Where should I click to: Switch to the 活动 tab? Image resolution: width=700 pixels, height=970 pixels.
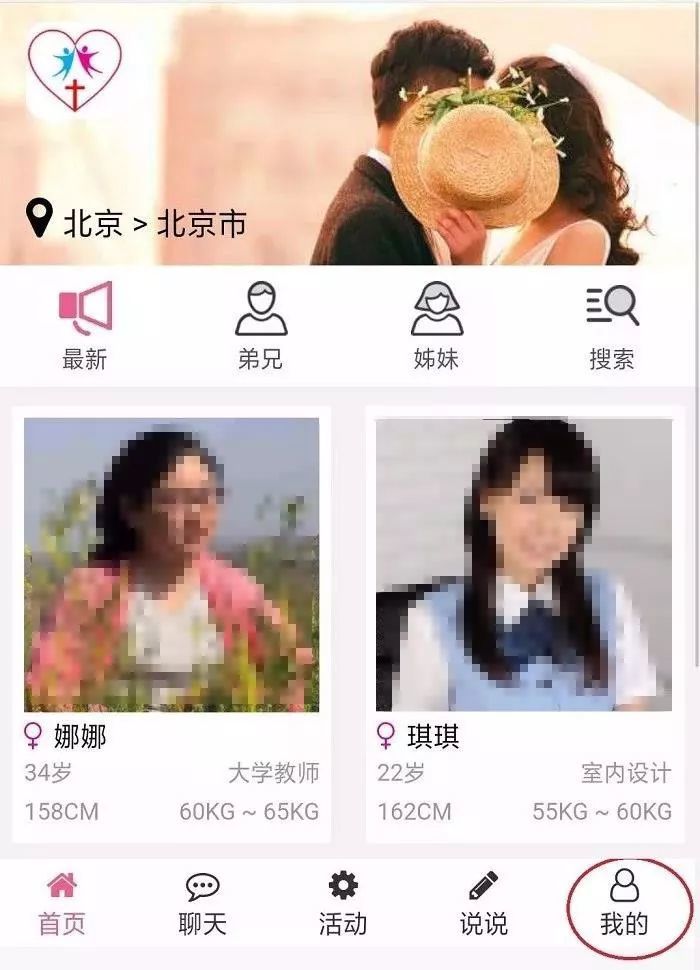coord(343,904)
